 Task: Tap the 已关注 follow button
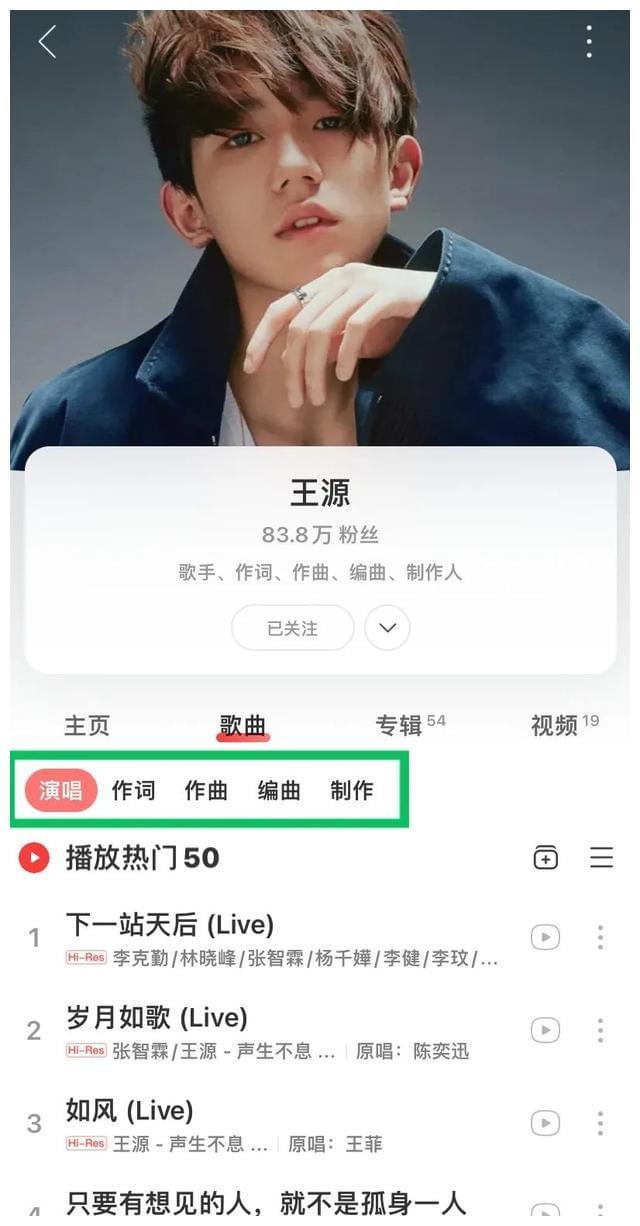(292, 628)
